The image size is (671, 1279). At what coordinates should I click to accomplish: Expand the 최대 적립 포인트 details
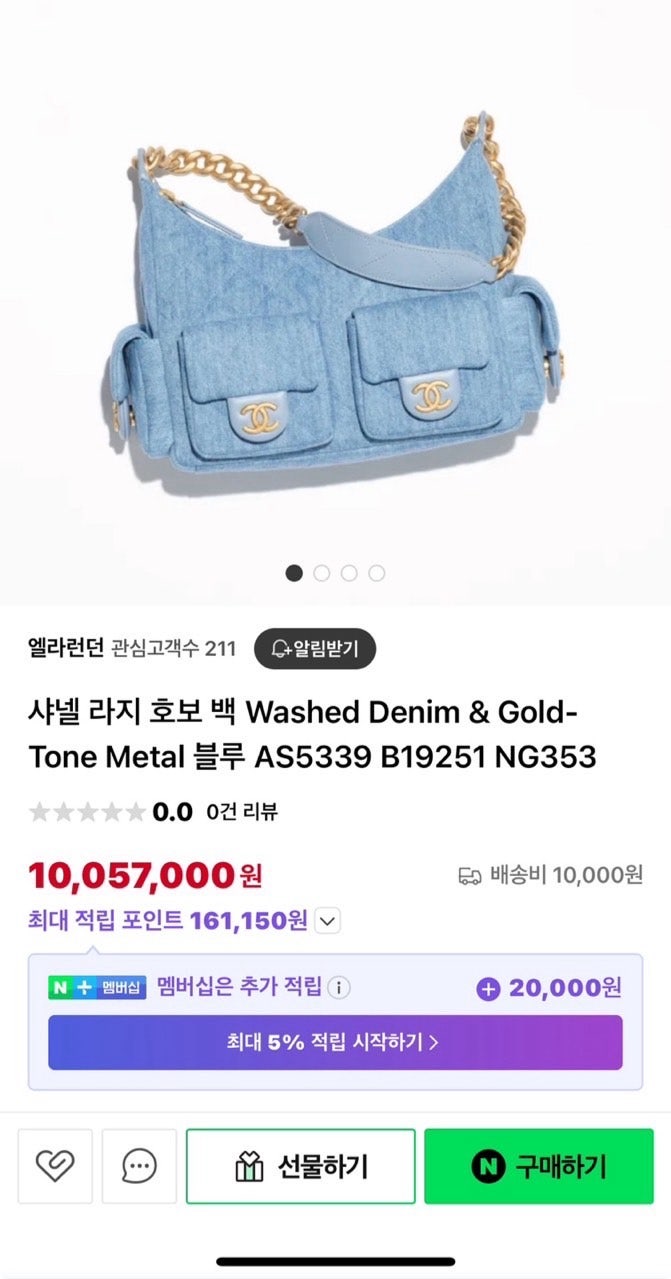point(328,920)
